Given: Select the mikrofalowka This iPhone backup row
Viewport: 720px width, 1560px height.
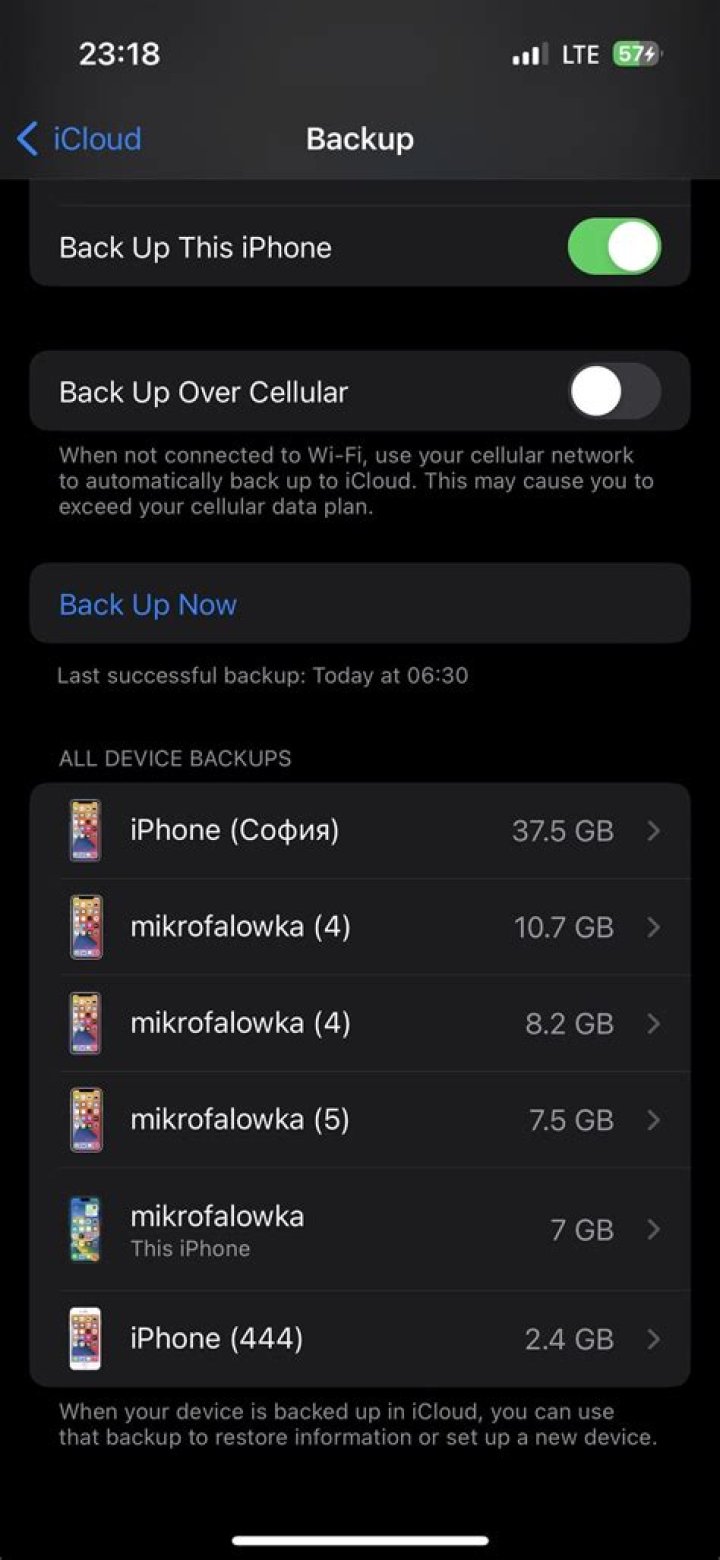Looking at the screenshot, I should tap(360, 1230).
